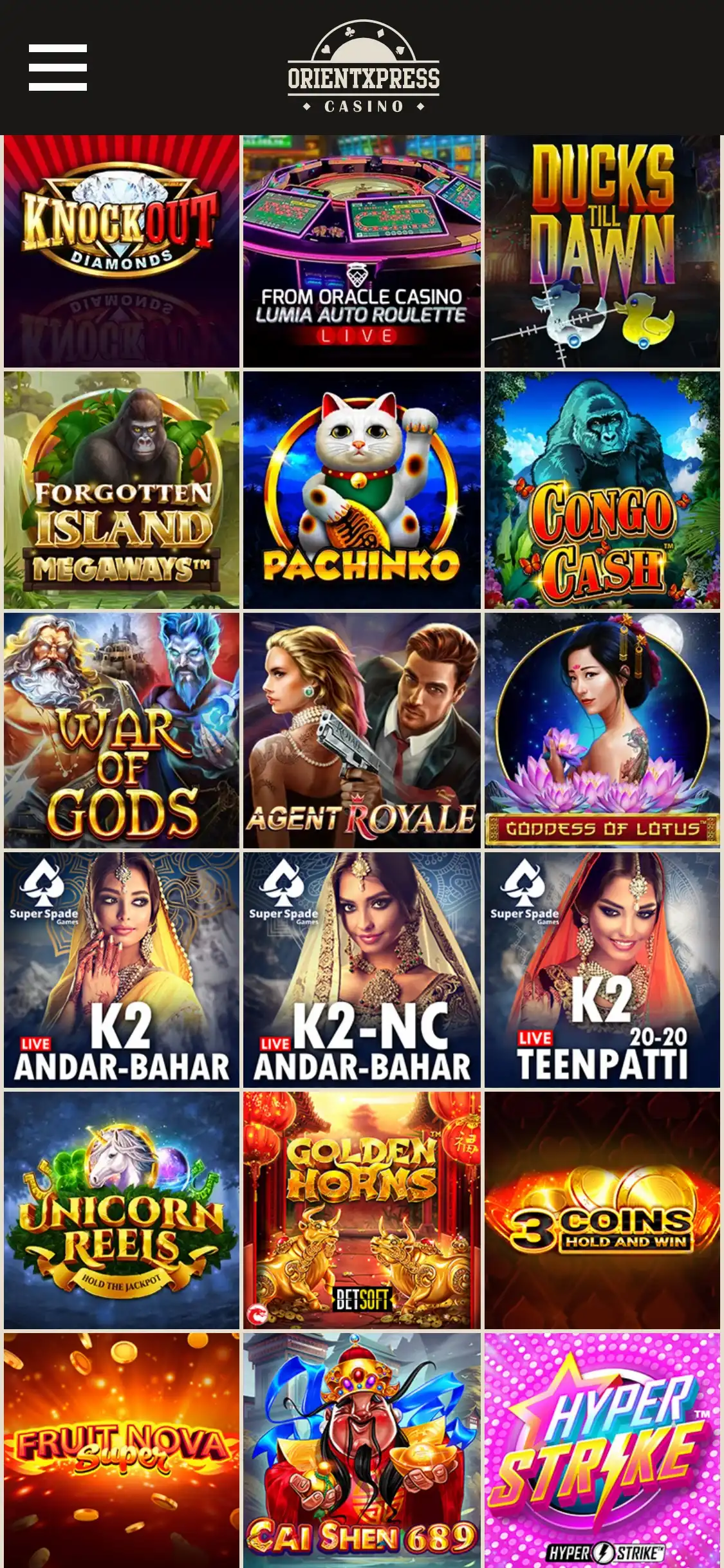Image resolution: width=724 pixels, height=1568 pixels.
Task: Open the hamburger menu
Action: (x=58, y=68)
